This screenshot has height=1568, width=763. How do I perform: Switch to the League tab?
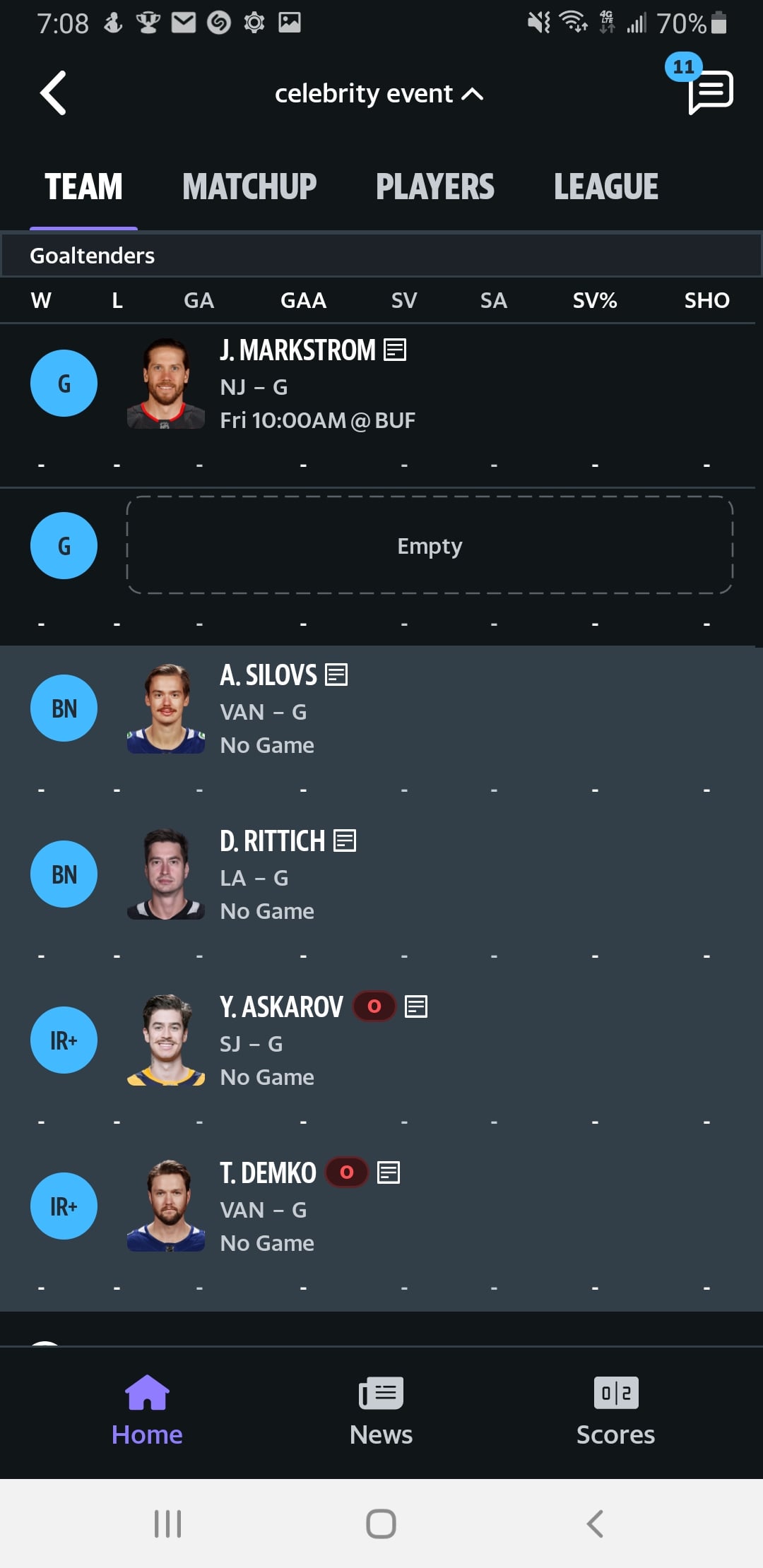(605, 187)
